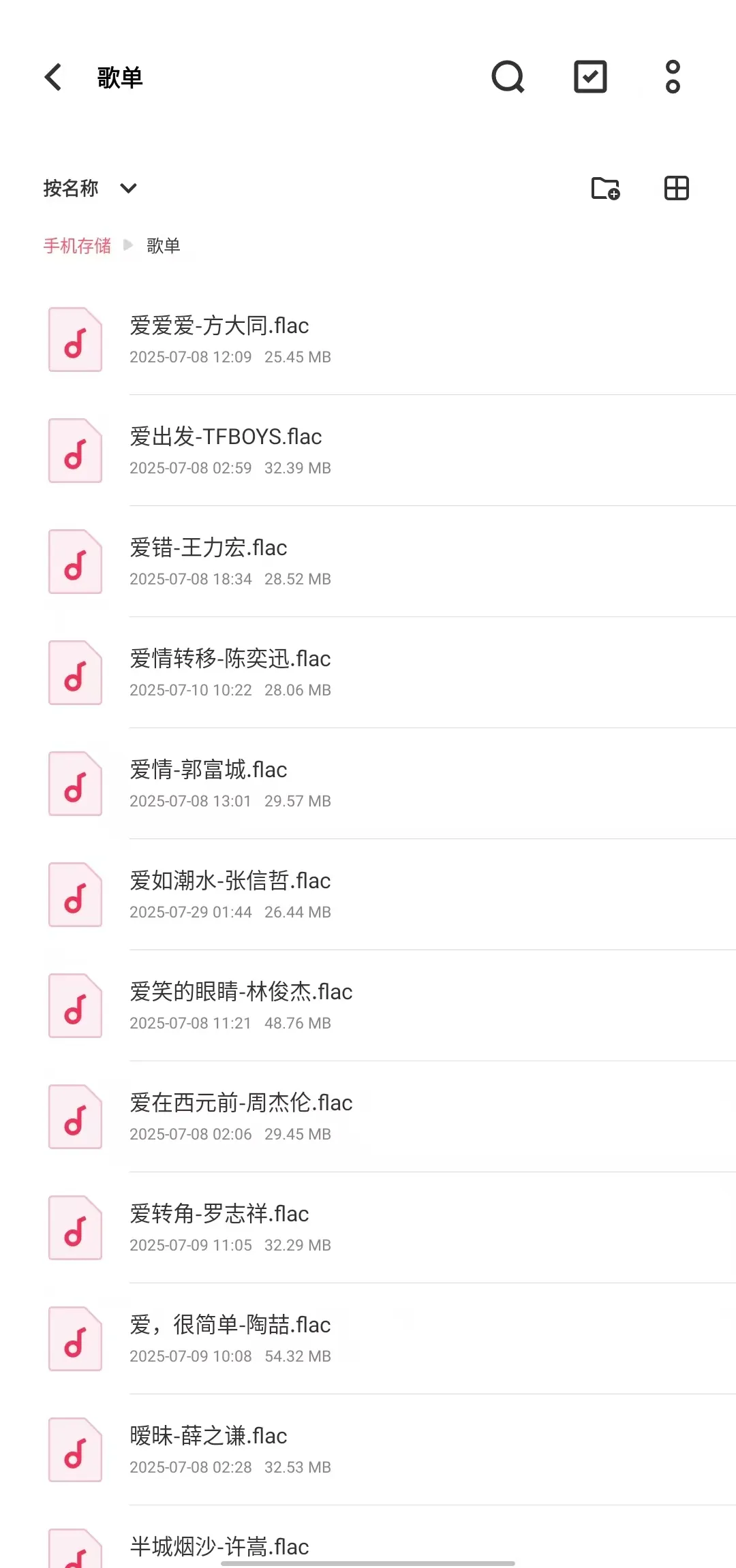Open search in the file manager
The height and width of the screenshot is (1568, 736).
pos(508,77)
